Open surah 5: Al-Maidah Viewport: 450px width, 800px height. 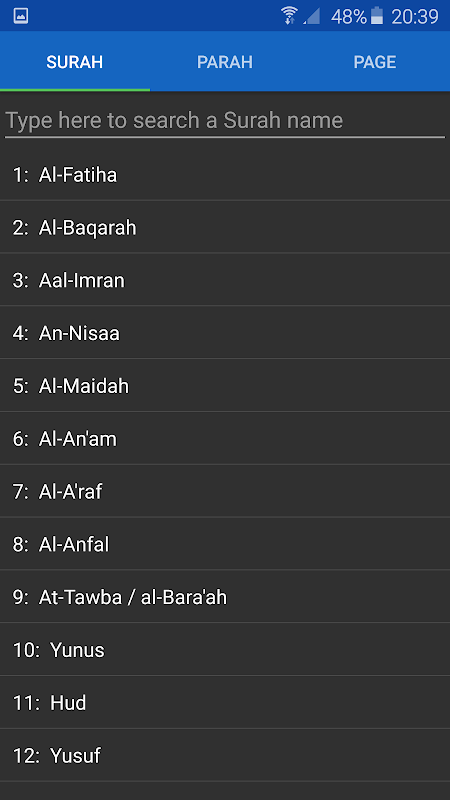[225, 386]
